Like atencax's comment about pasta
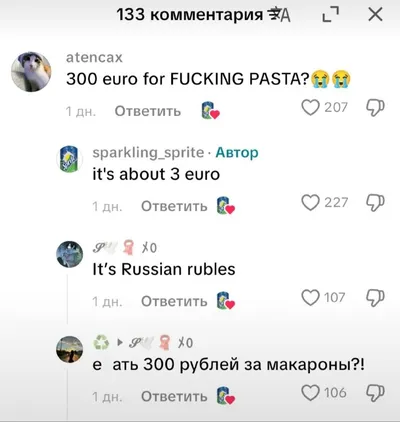400x422 pixels. point(310,108)
